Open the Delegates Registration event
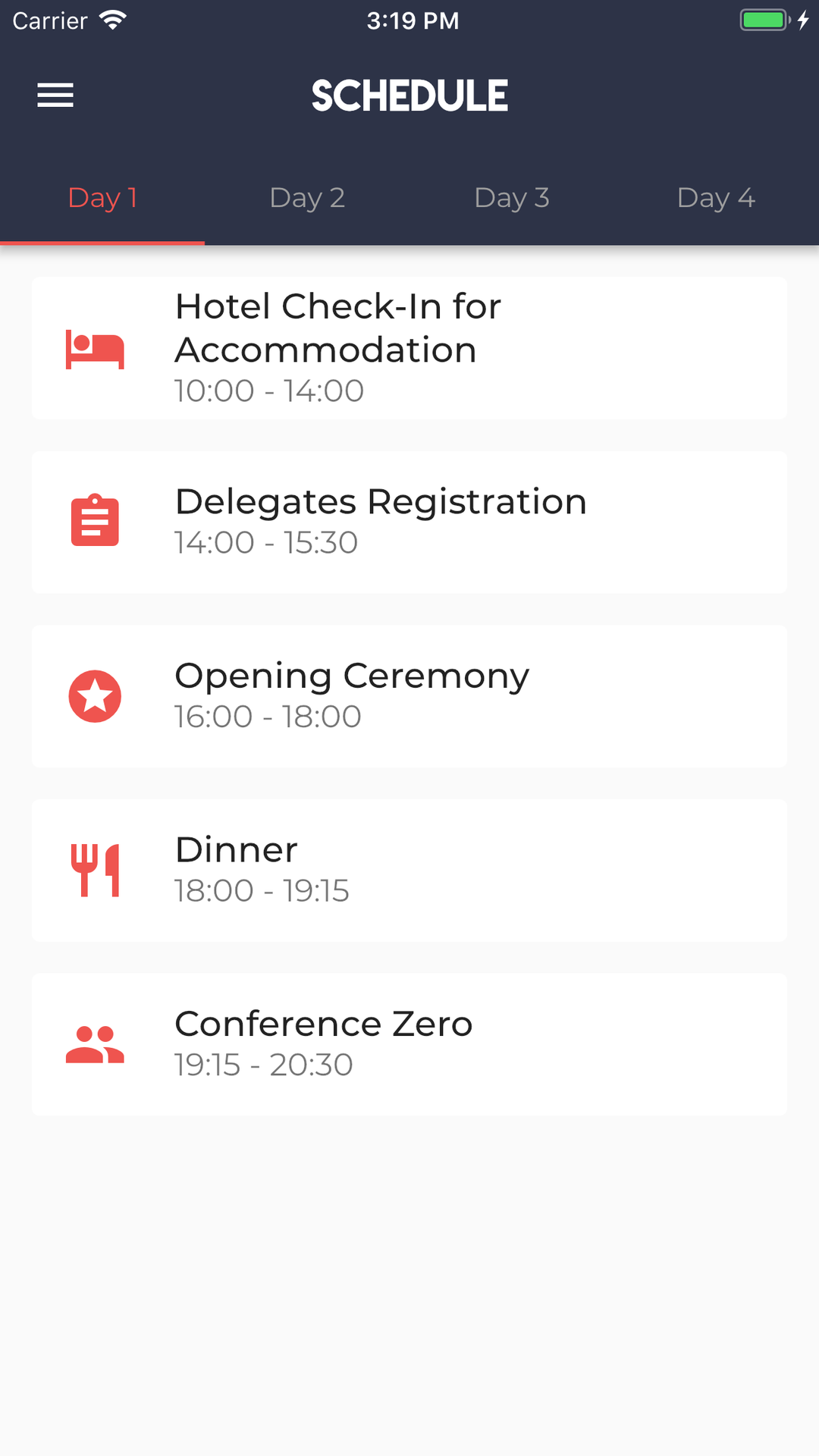 pyautogui.click(x=409, y=522)
